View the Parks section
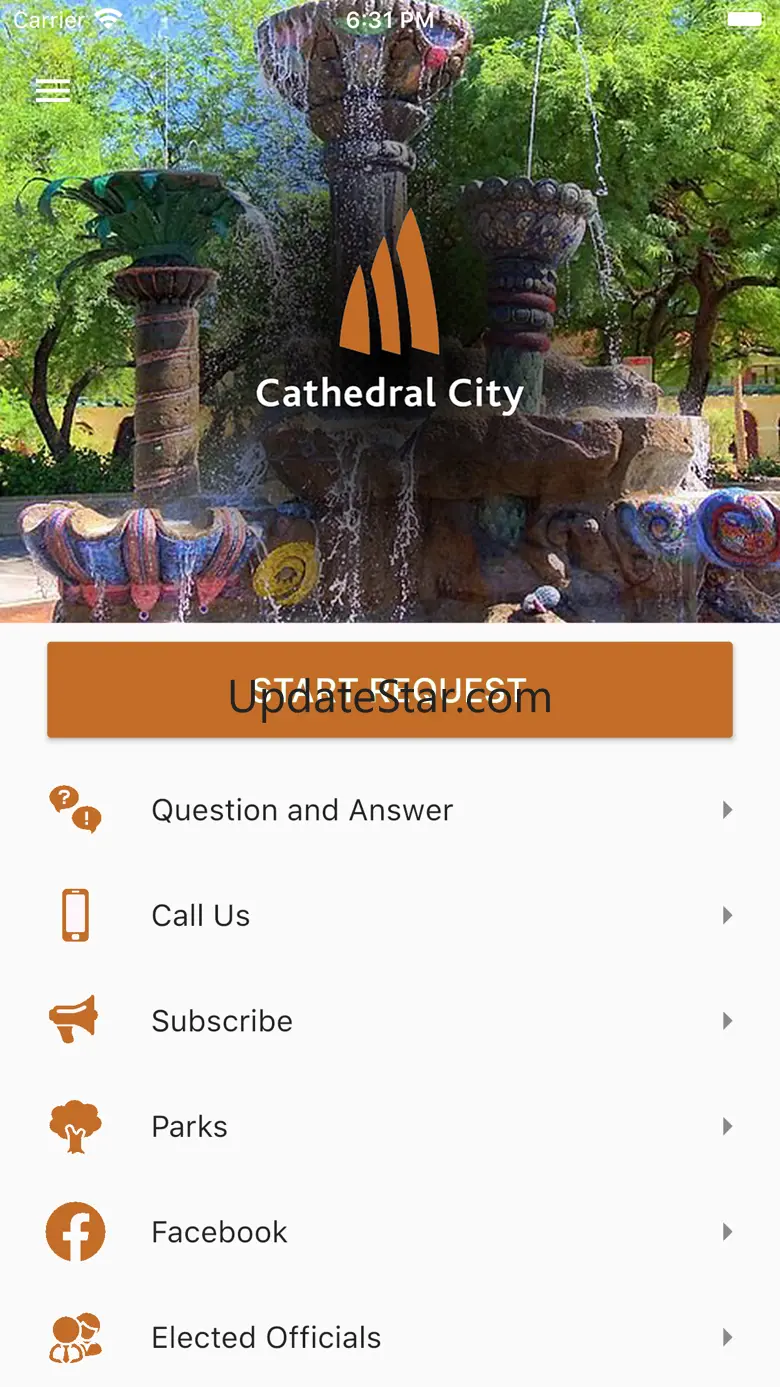Viewport: 780px width, 1387px height. click(x=390, y=1126)
